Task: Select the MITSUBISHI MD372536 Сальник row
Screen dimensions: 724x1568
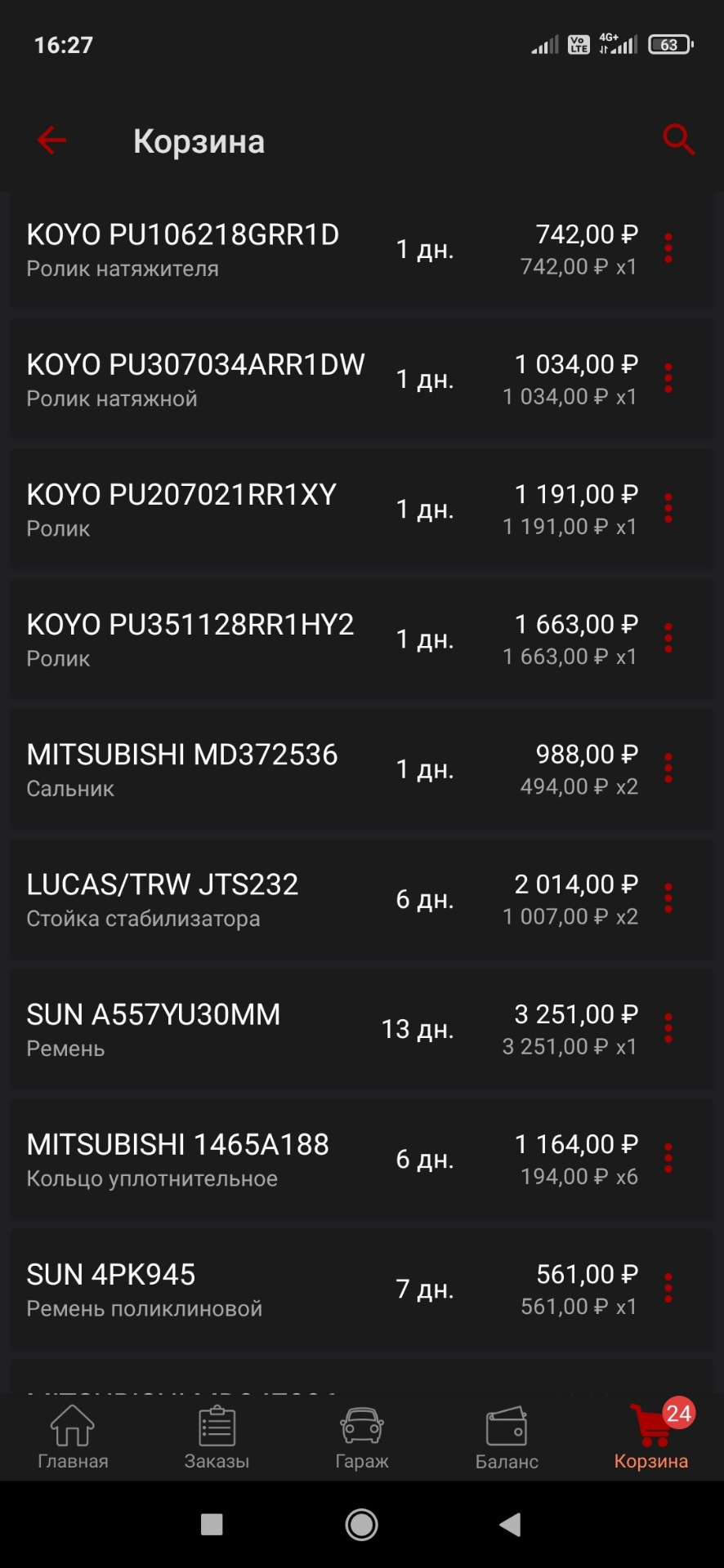Action: [x=181, y=769]
